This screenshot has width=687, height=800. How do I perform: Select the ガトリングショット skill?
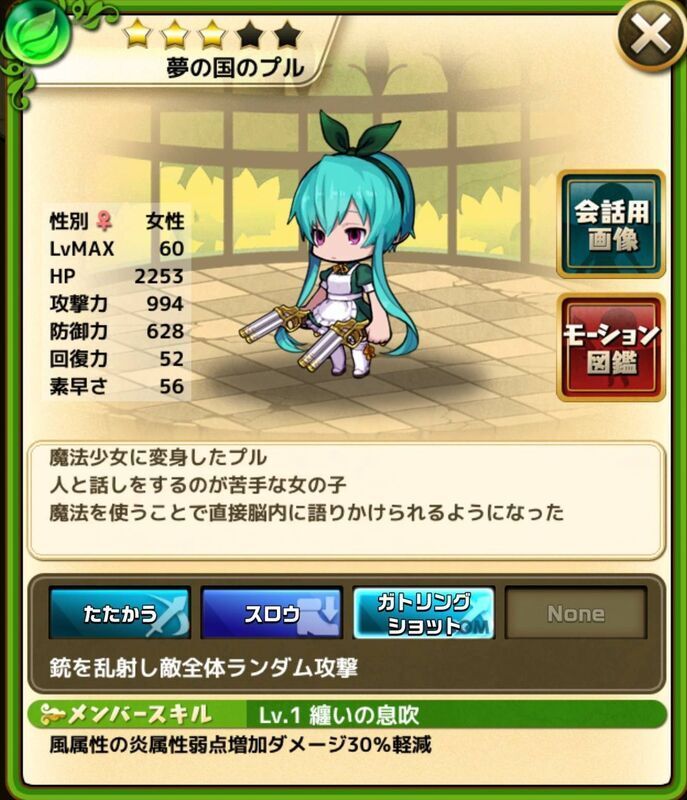(x=423, y=613)
